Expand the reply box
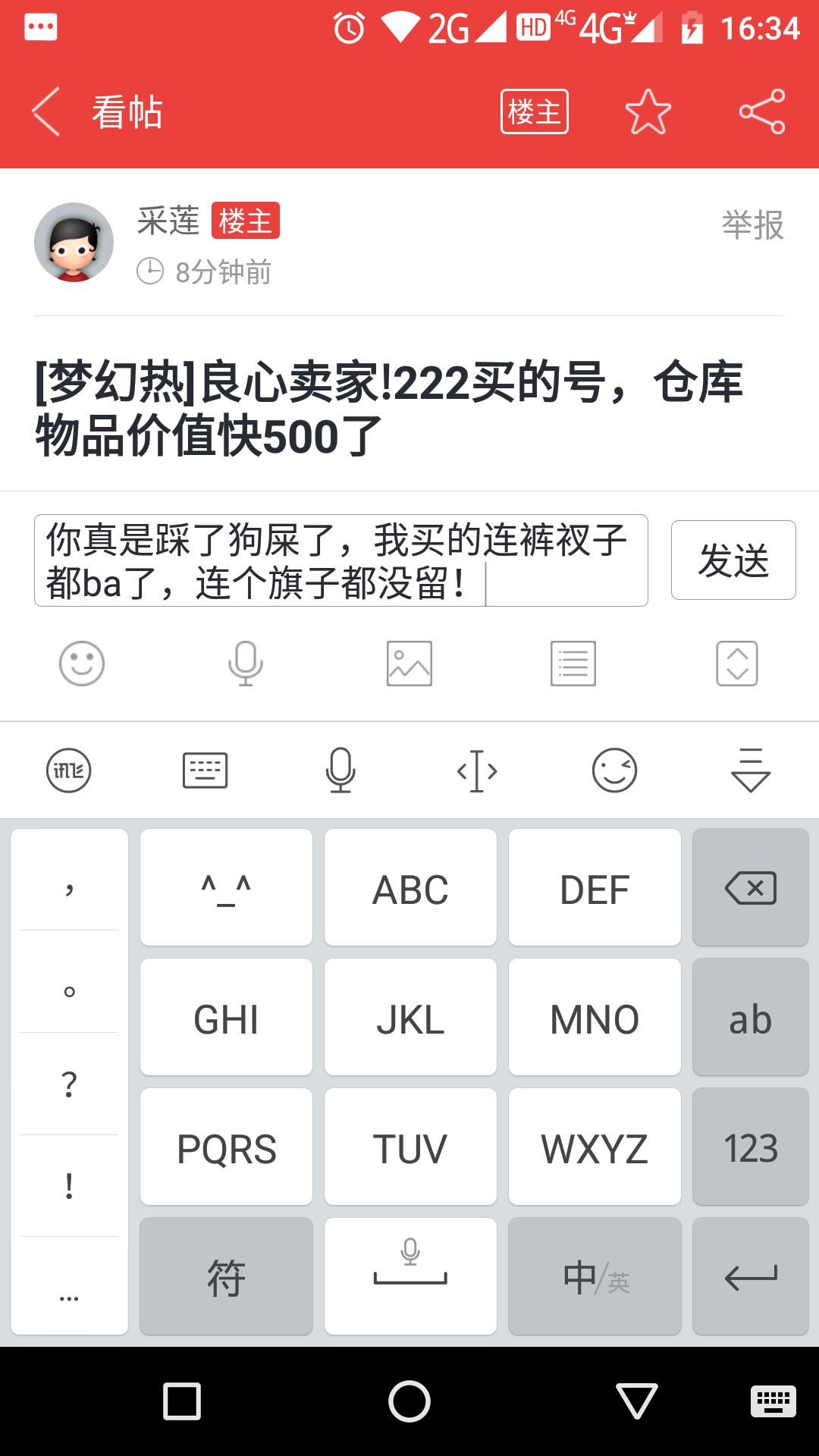The height and width of the screenshot is (1456, 819). tap(737, 664)
